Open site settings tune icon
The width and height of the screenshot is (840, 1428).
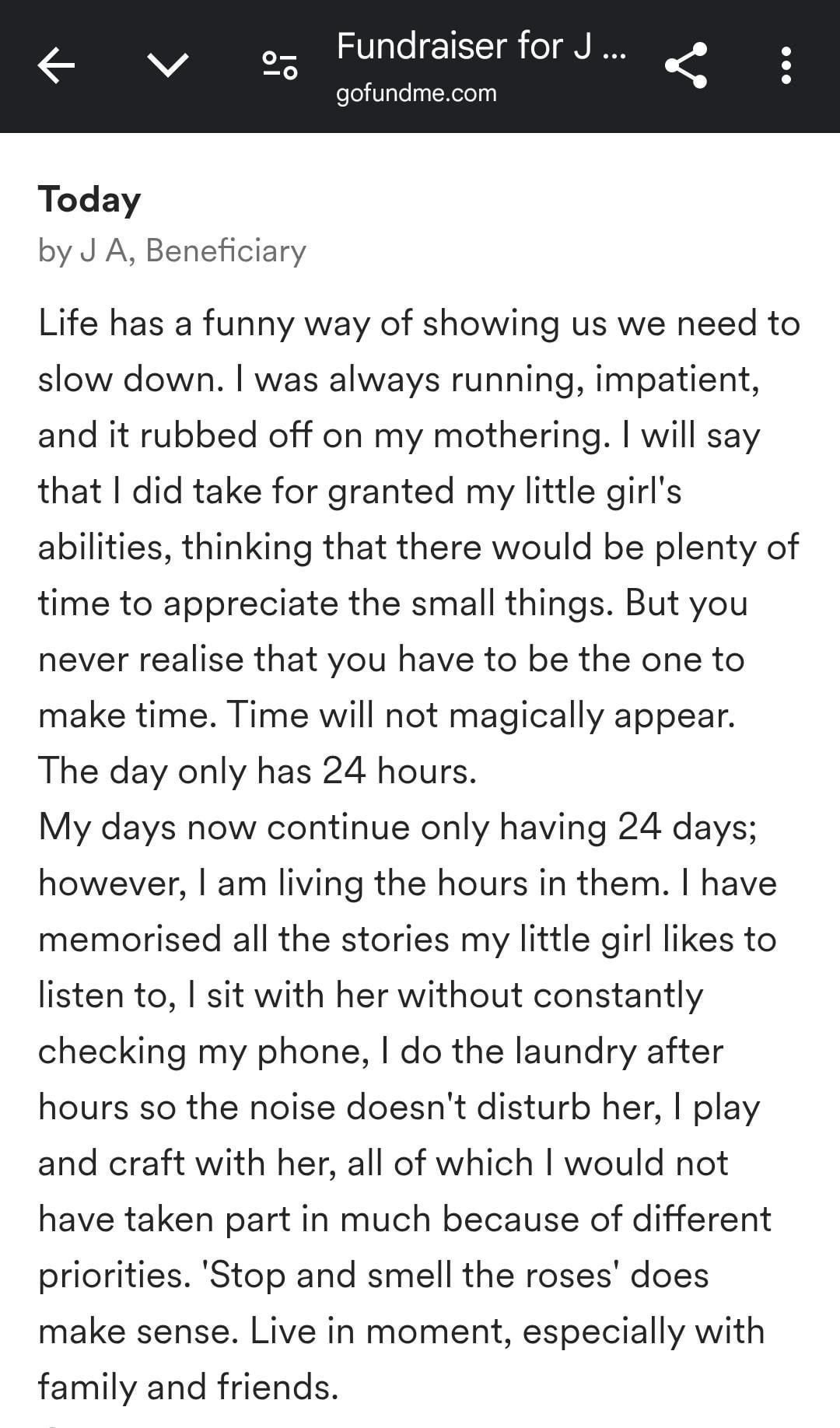(x=280, y=65)
